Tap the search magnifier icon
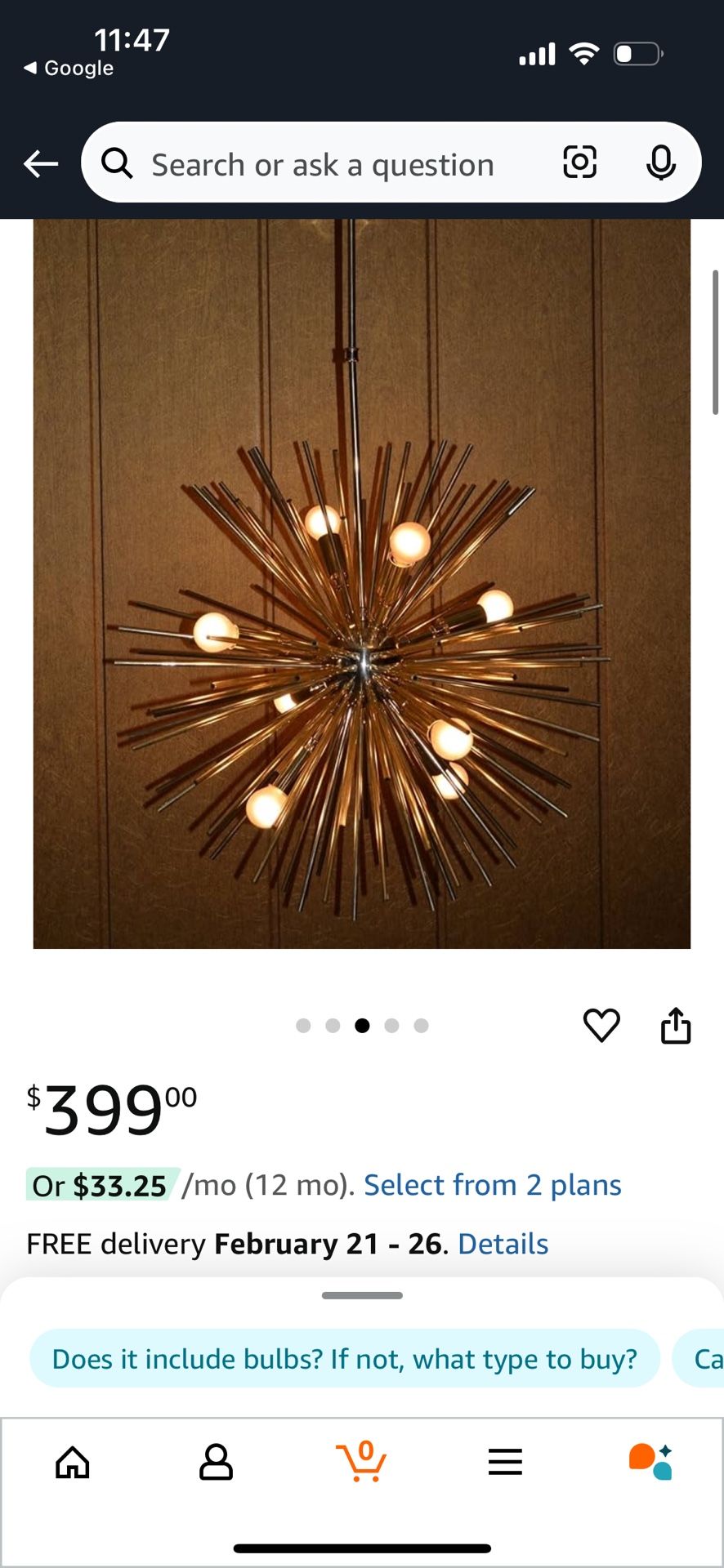This screenshot has width=724, height=1568. (x=117, y=163)
